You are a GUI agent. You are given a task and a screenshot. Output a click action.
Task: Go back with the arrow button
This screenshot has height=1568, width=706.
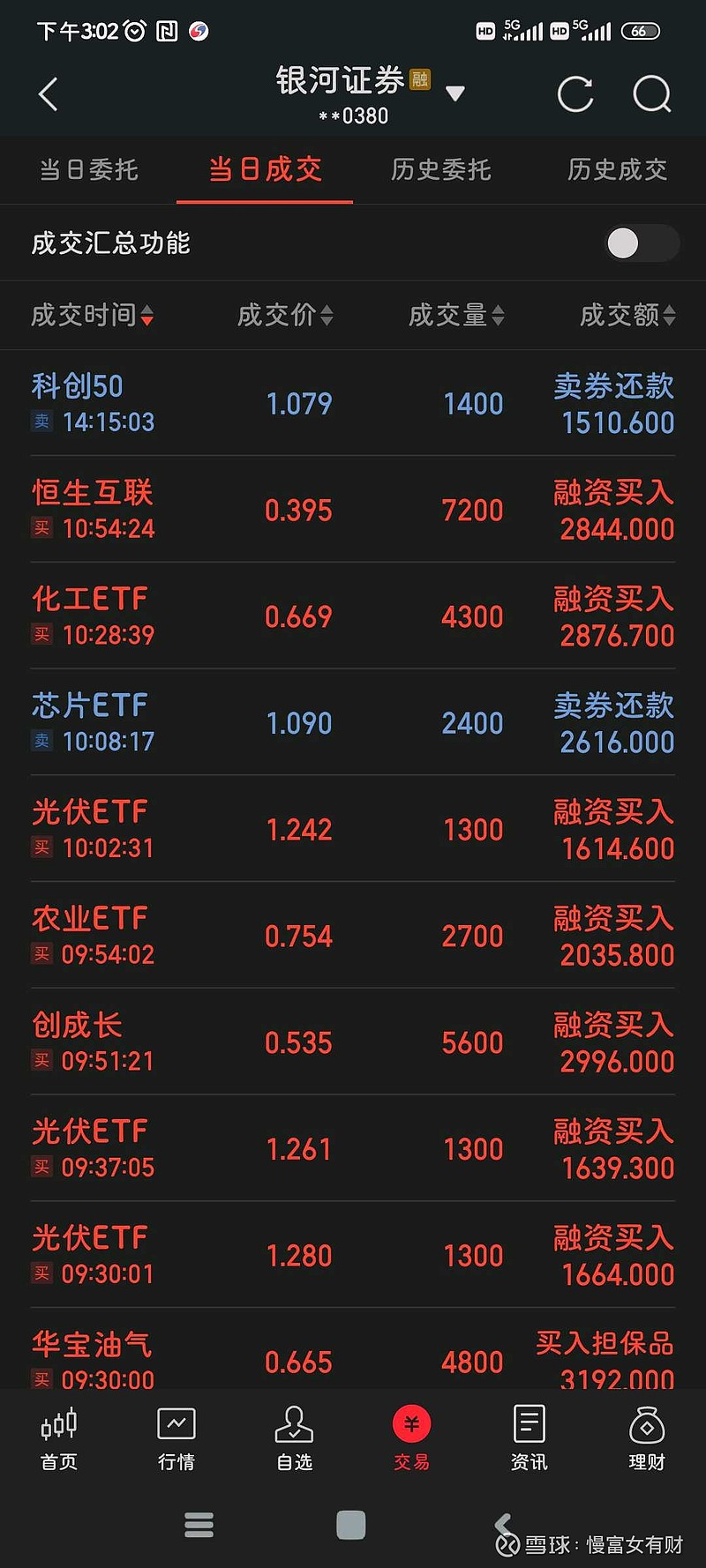click(x=49, y=94)
